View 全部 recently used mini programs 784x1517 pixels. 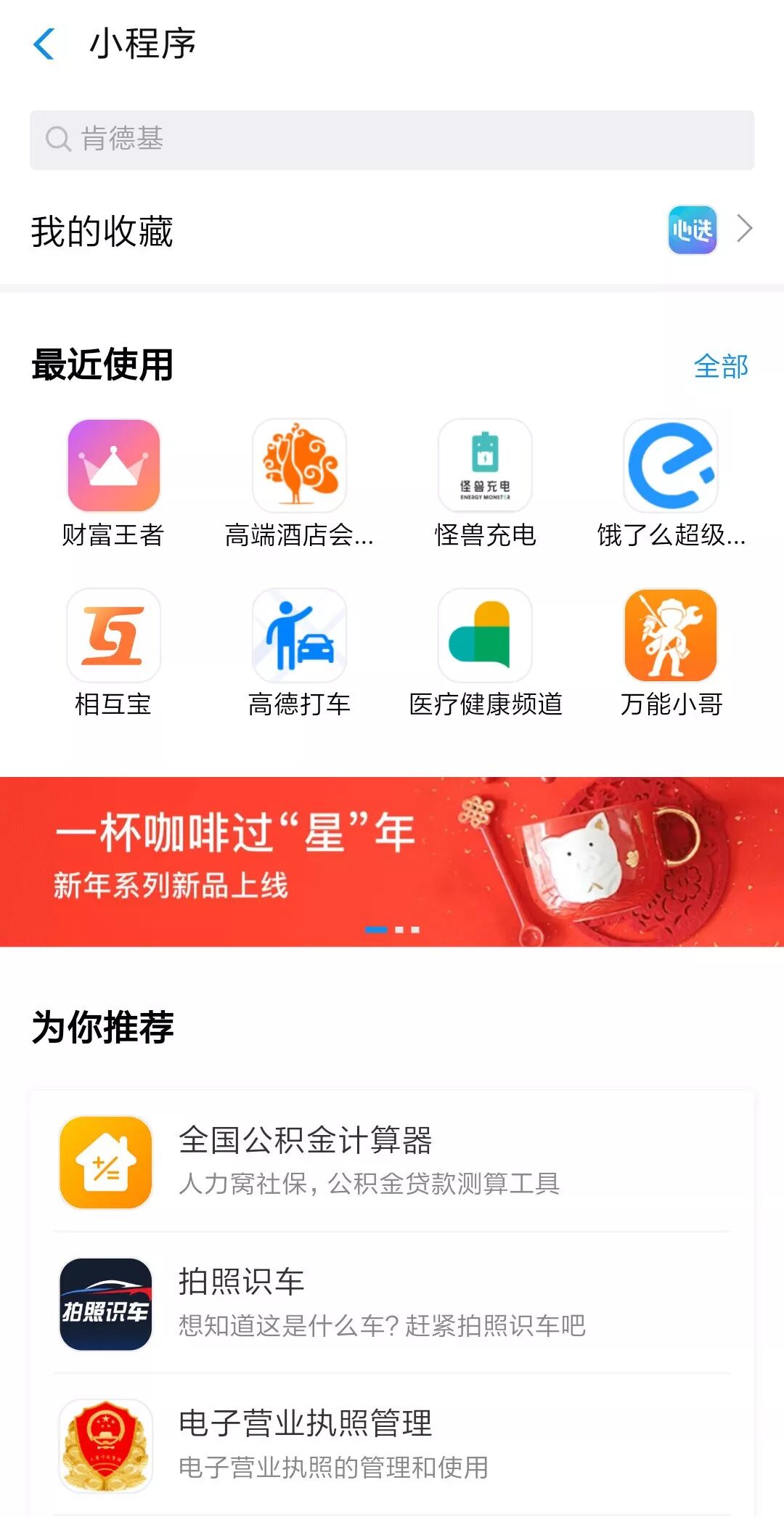pos(720,366)
